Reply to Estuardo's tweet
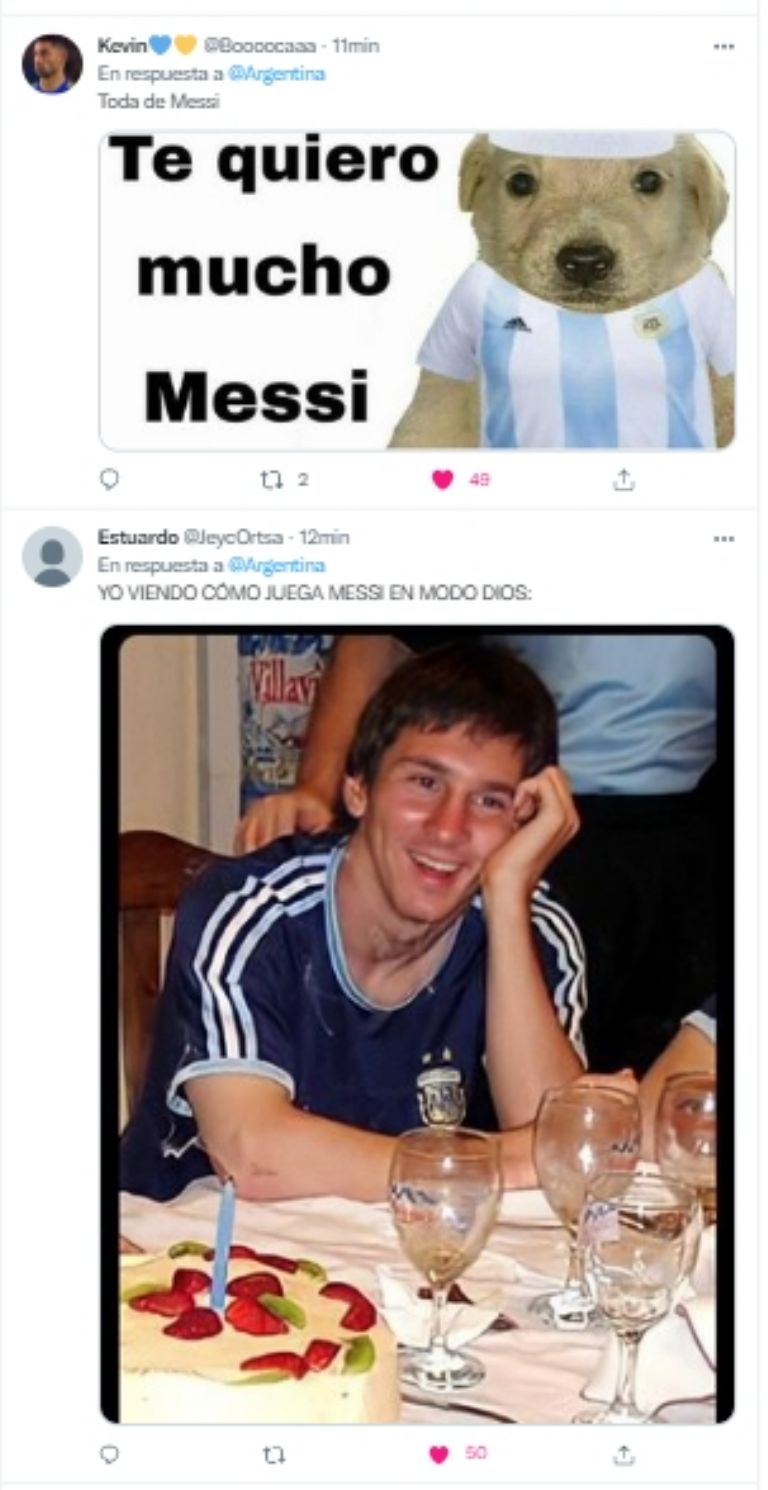This screenshot has width=768, height=1490. tap(110, 1455)
